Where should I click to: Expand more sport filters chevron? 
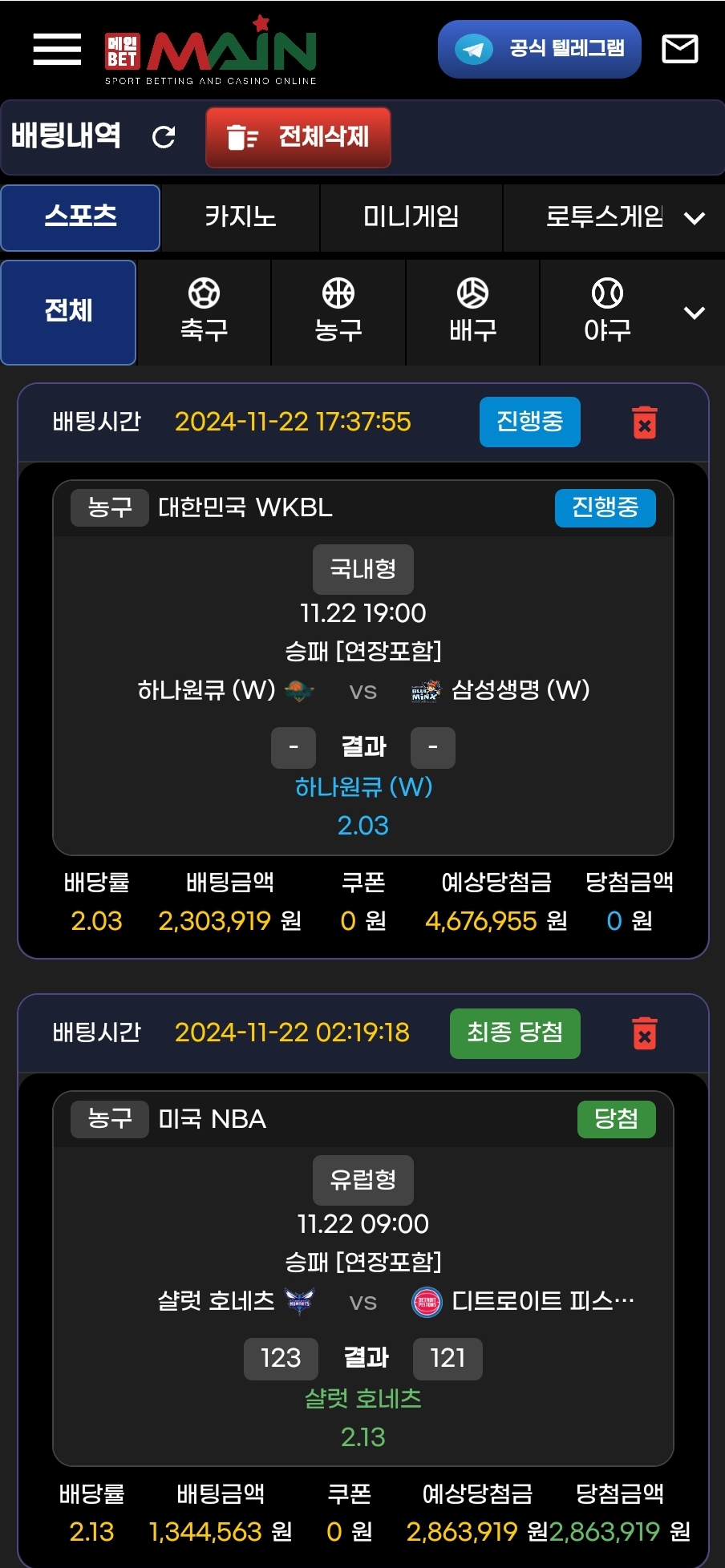coord(695,313)
